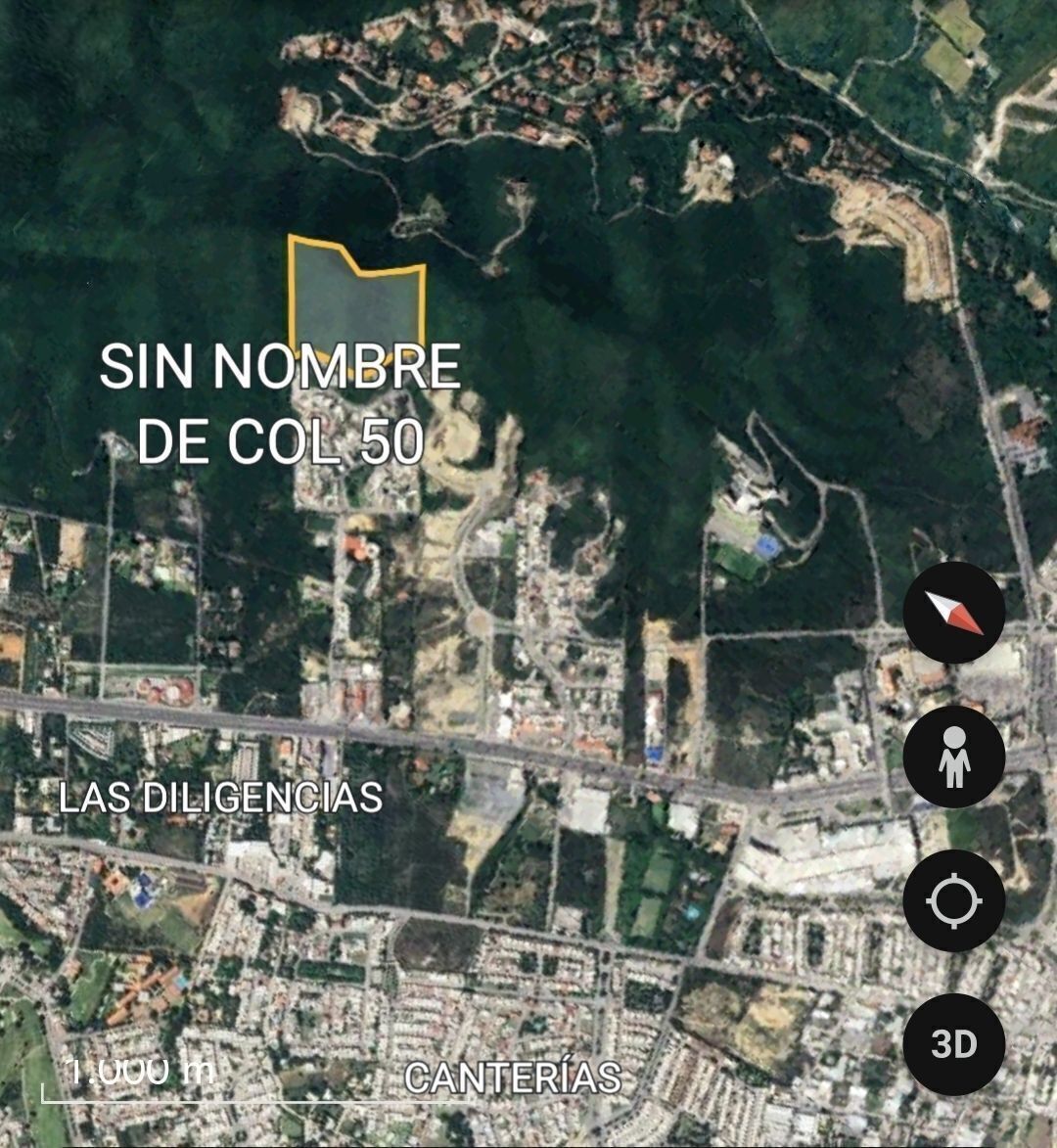
Task: Center map on my location
Action: coord(953,900)
